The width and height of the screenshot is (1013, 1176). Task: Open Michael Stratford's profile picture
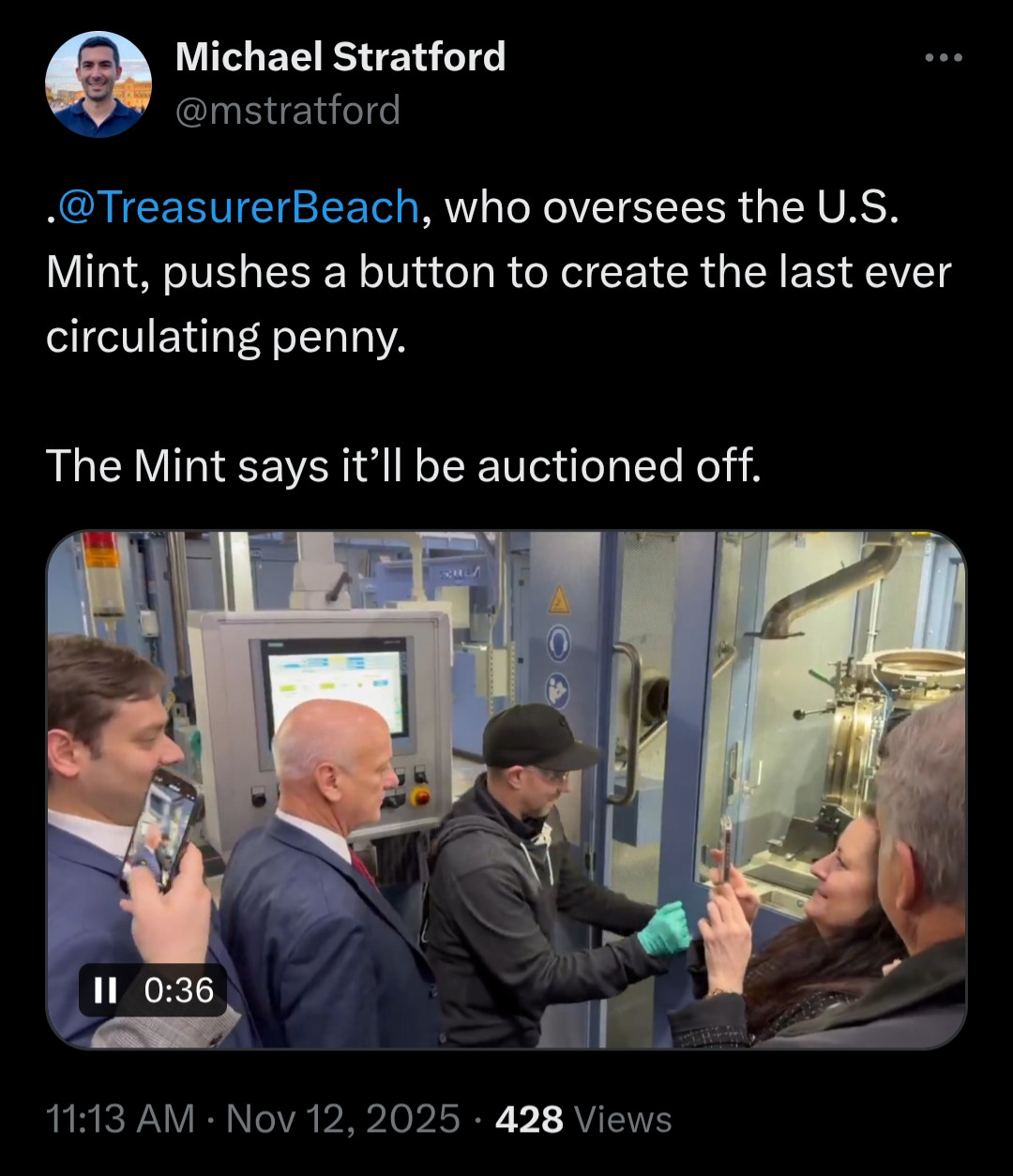click(98, 85)
